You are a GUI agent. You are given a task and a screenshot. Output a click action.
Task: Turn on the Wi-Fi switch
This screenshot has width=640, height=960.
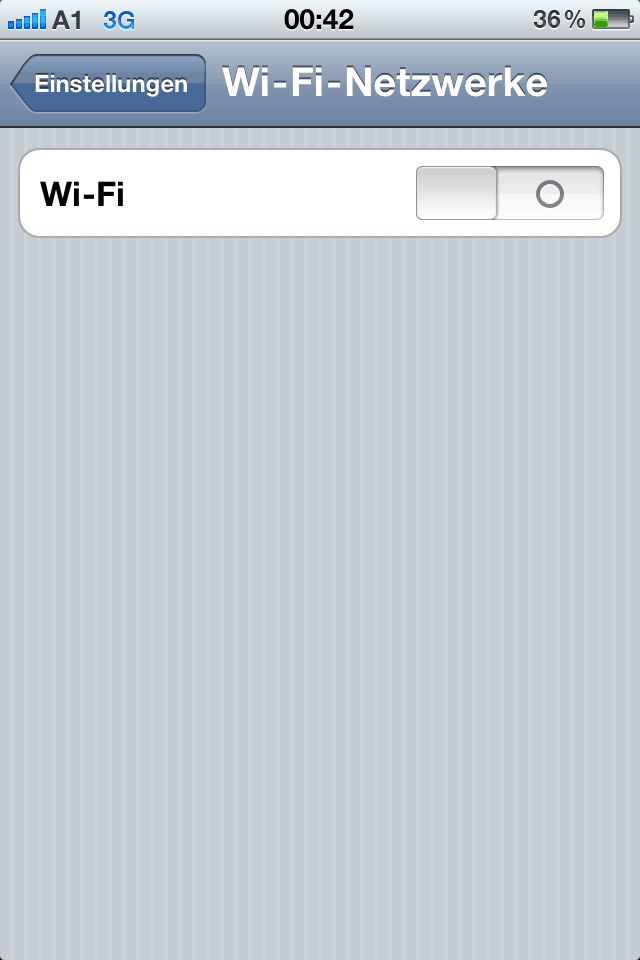[509, 193]
